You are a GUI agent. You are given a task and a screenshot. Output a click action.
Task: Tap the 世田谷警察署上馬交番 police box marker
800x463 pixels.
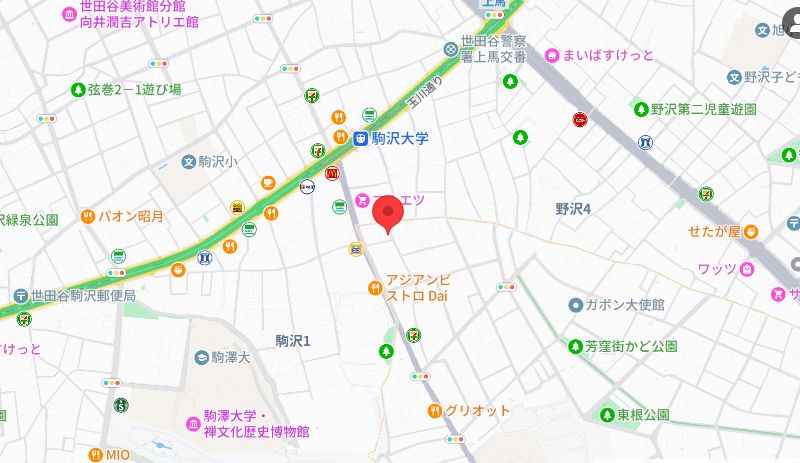(451, 48)
